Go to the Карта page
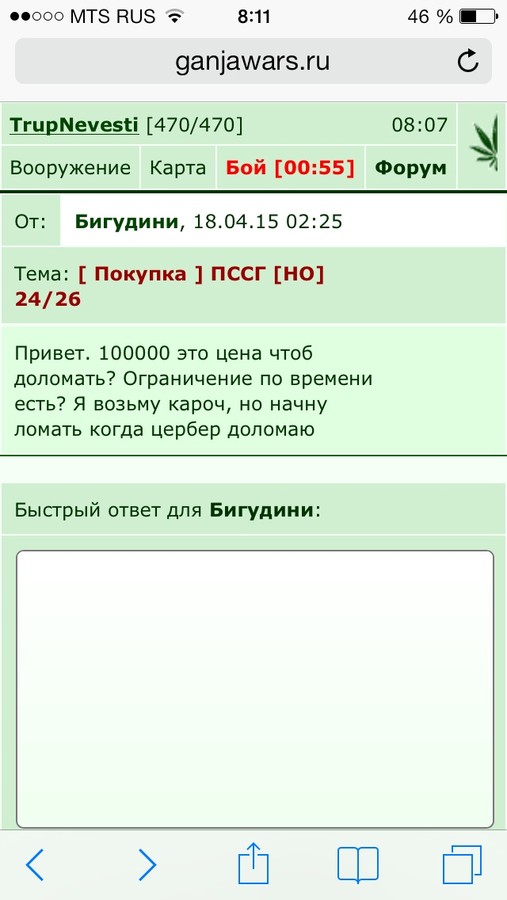Image resolution: width=507 pixels, height=900 pixels. 177,168
